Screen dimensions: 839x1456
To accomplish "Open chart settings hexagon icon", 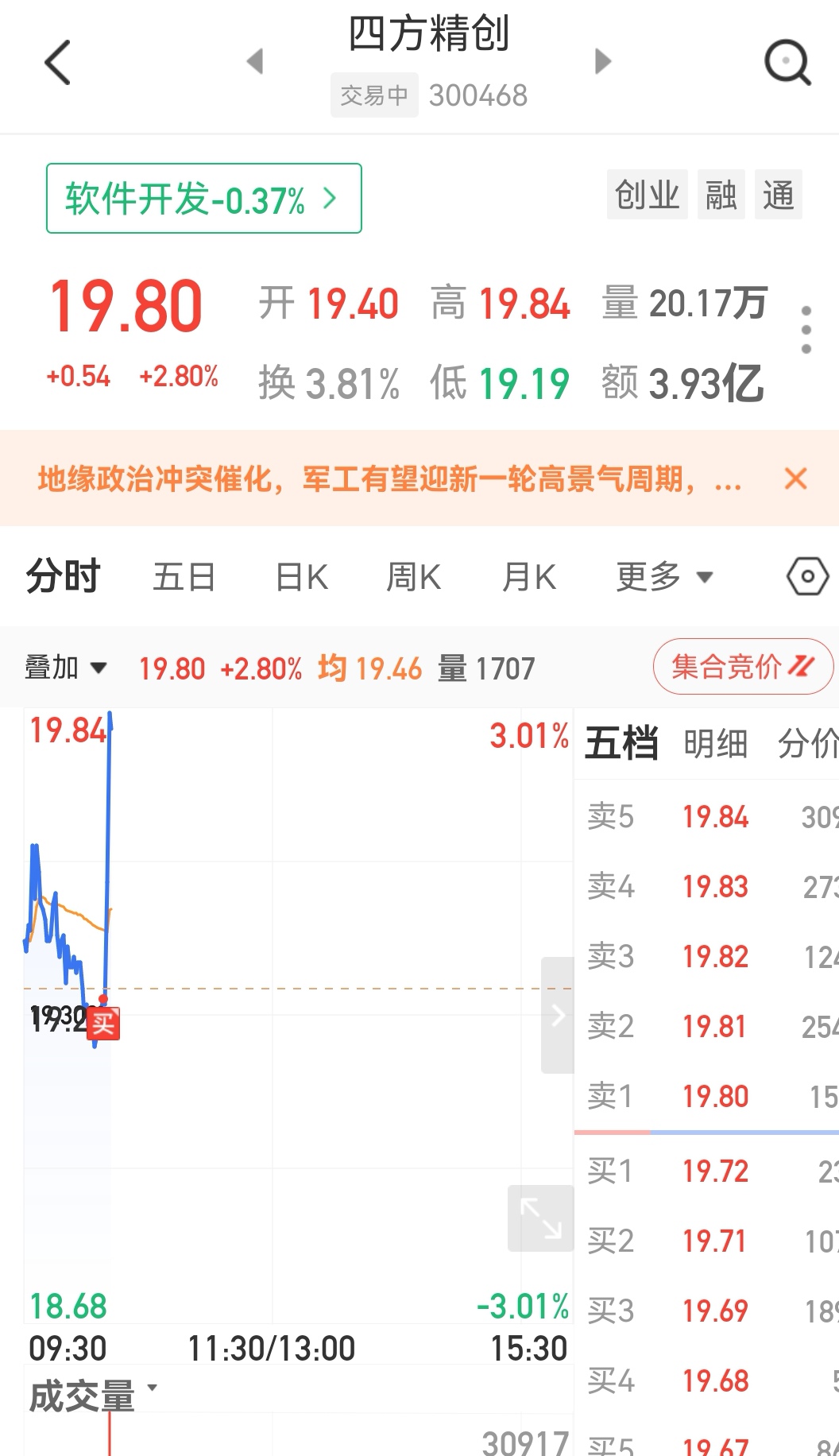I will [807, 577].
